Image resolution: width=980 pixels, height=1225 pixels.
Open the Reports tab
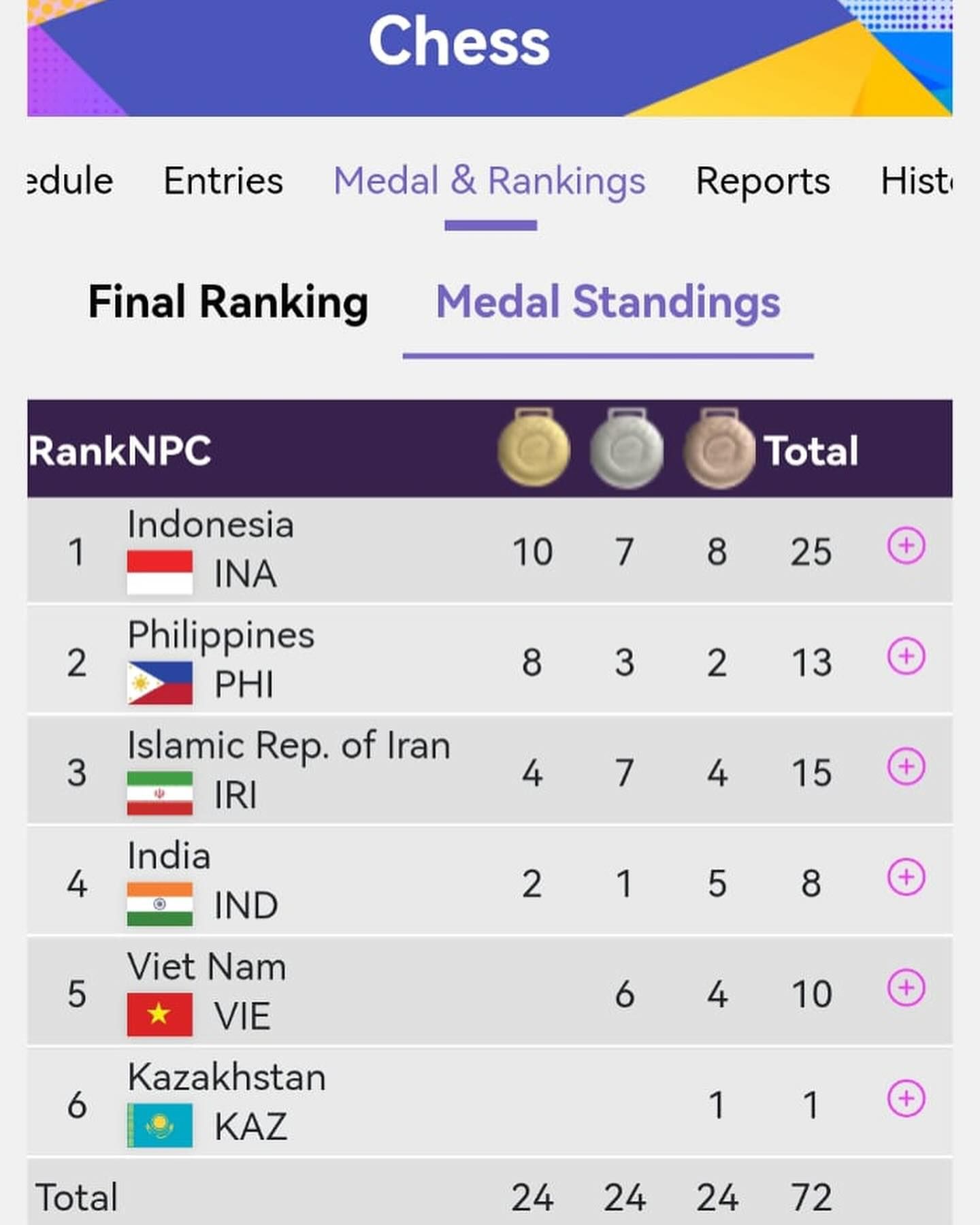(x=762, y=181)
